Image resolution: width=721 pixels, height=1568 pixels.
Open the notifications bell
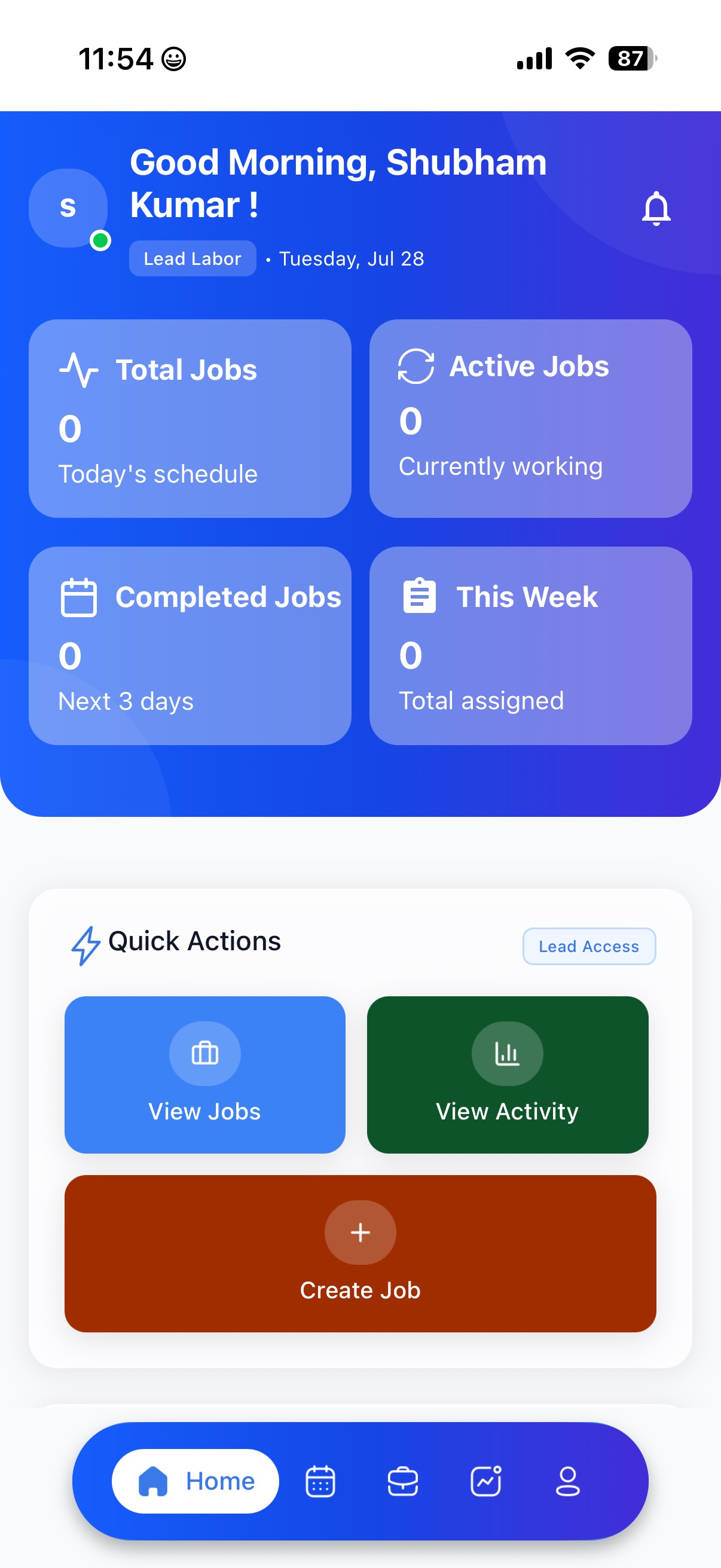point(656,208)
